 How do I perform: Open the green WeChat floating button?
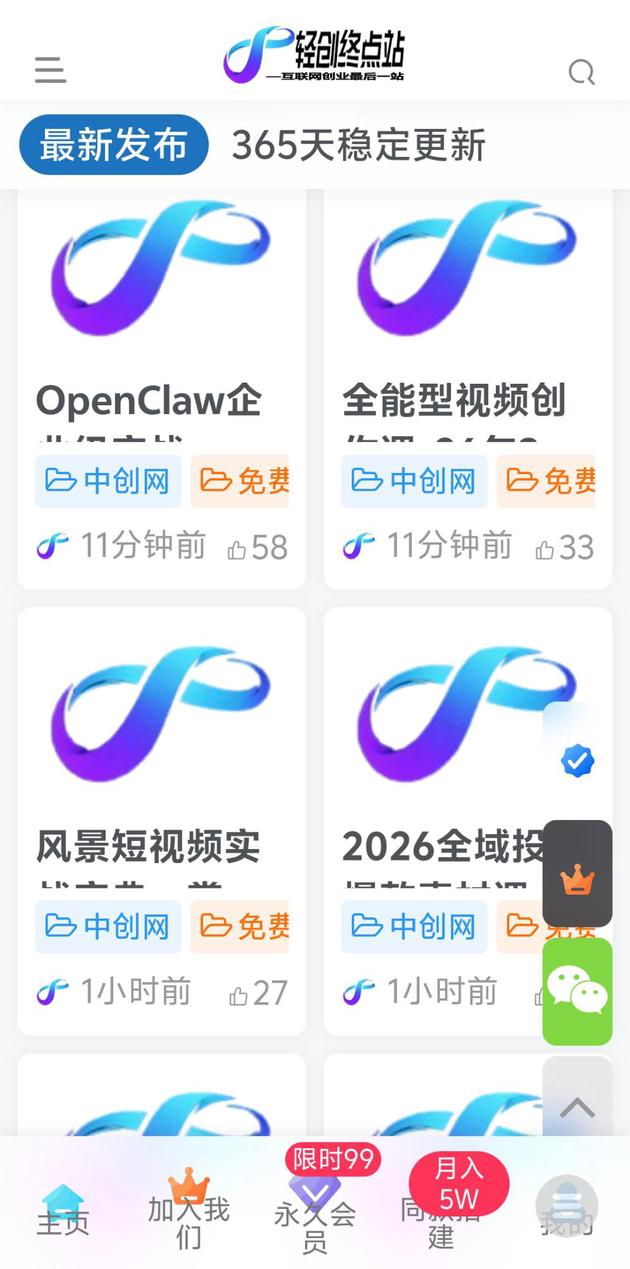(577, 991)
